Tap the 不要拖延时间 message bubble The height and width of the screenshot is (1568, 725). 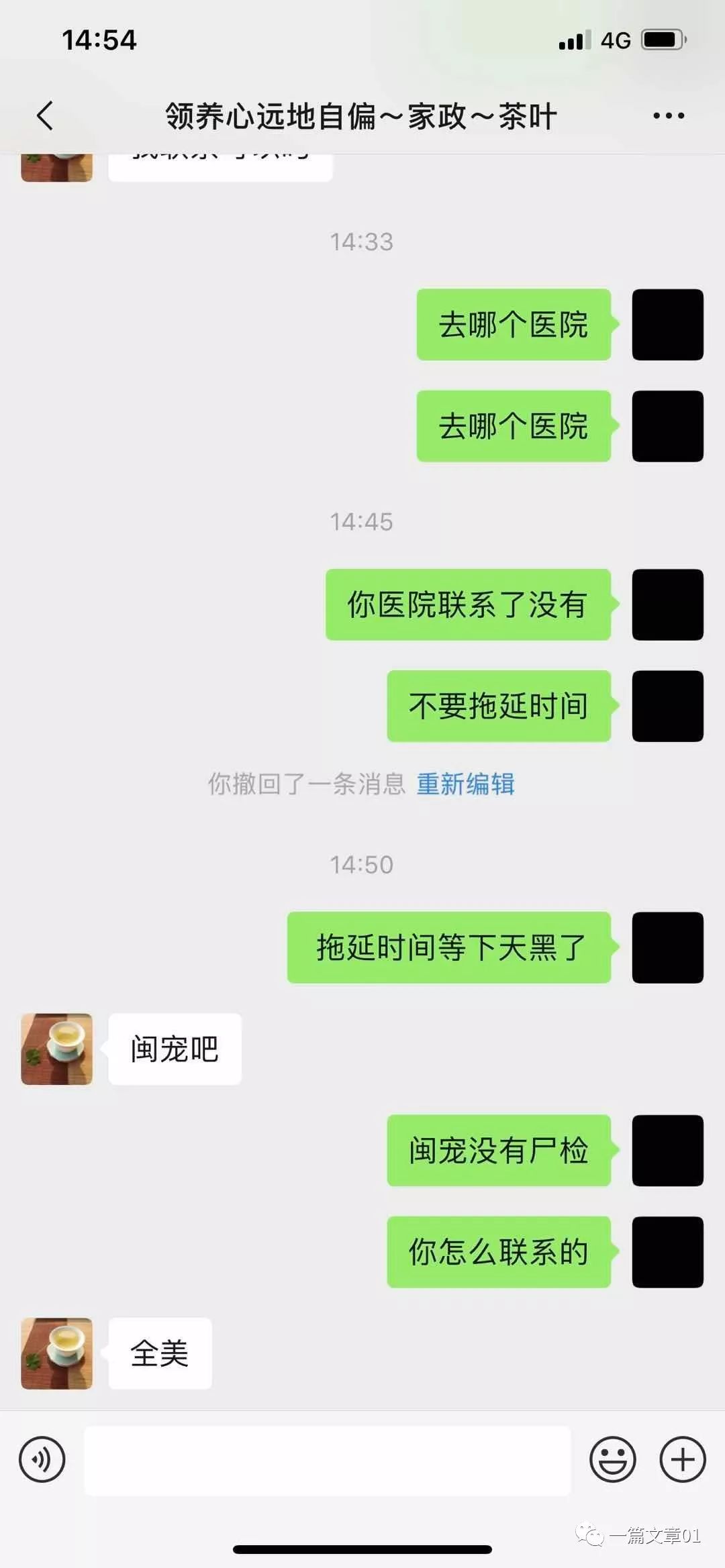497,704
